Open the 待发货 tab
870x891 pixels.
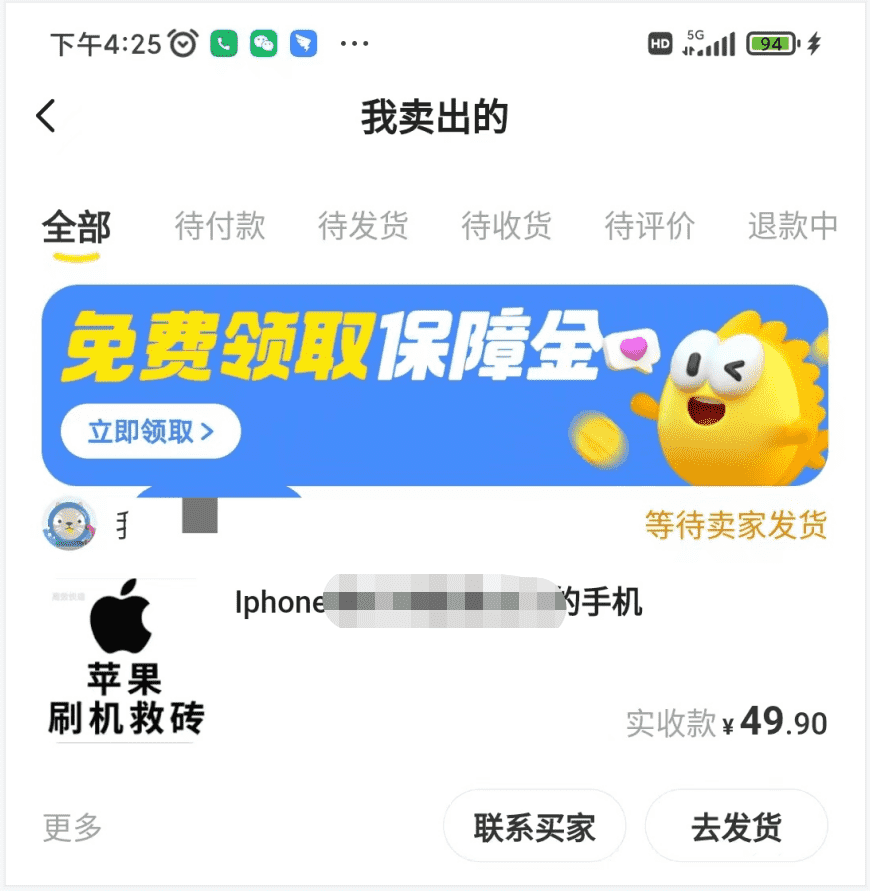363,226
